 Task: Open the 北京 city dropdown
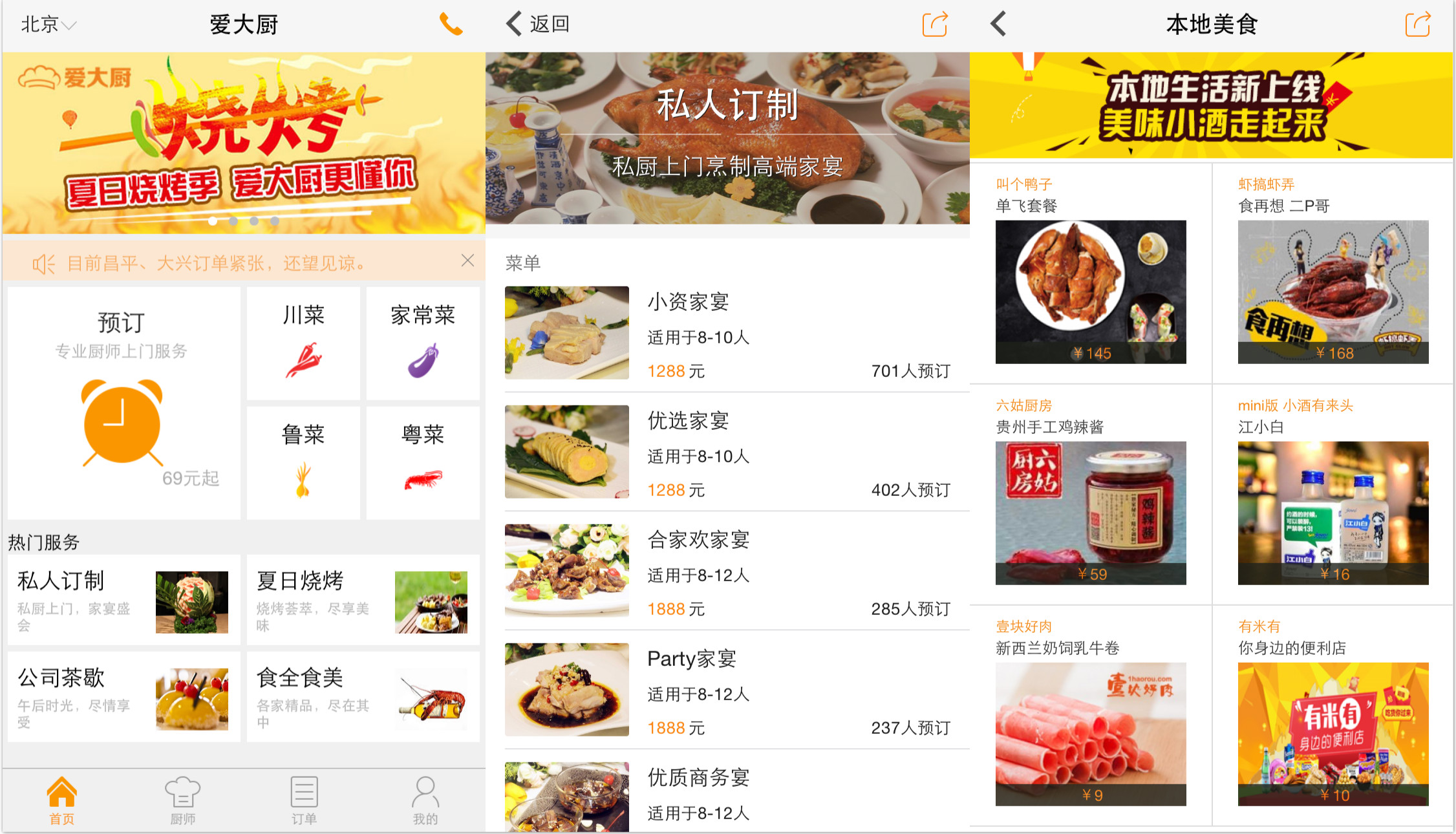click(48, 25)
